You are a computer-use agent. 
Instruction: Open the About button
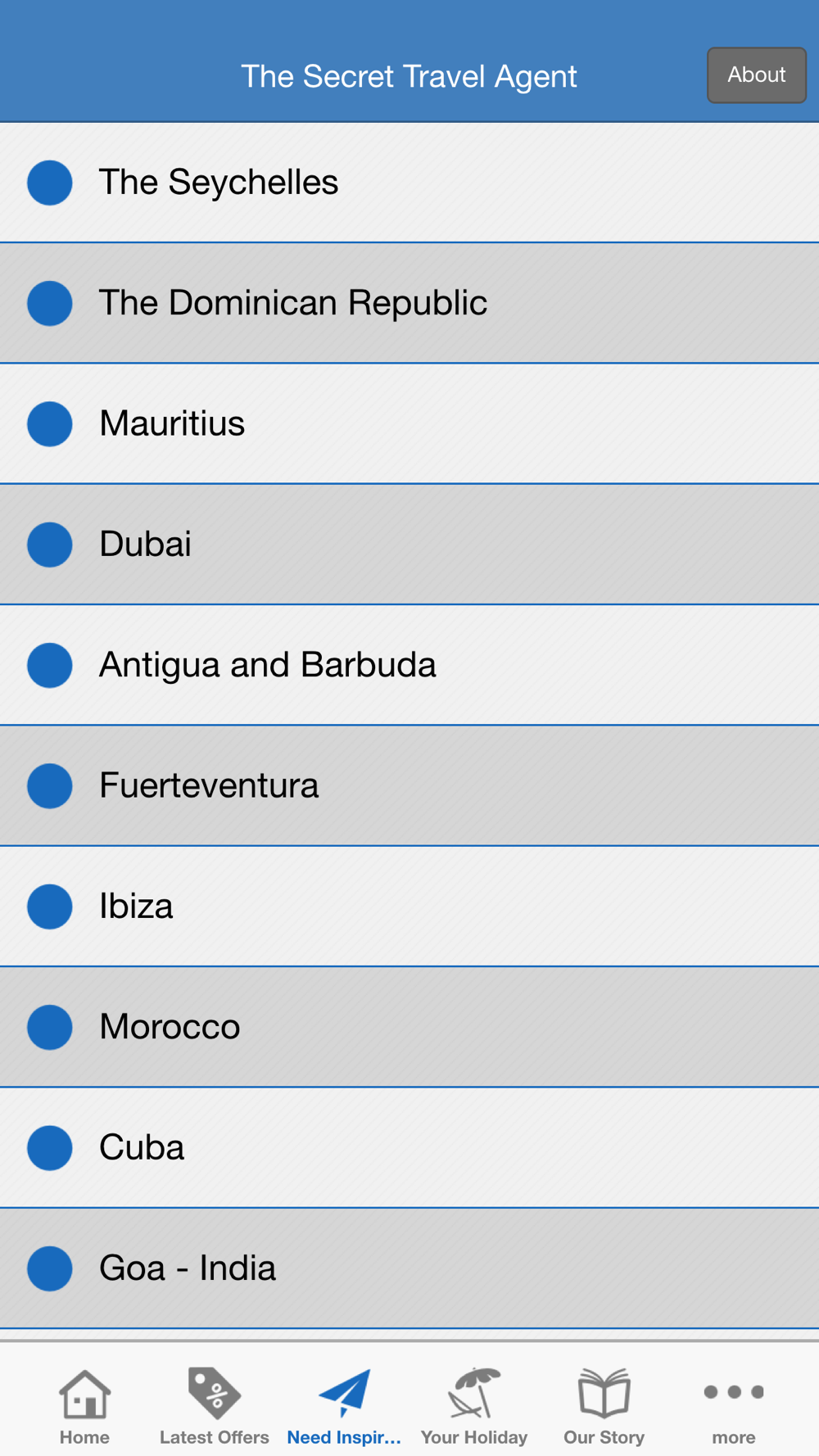[x=757, y=75]
